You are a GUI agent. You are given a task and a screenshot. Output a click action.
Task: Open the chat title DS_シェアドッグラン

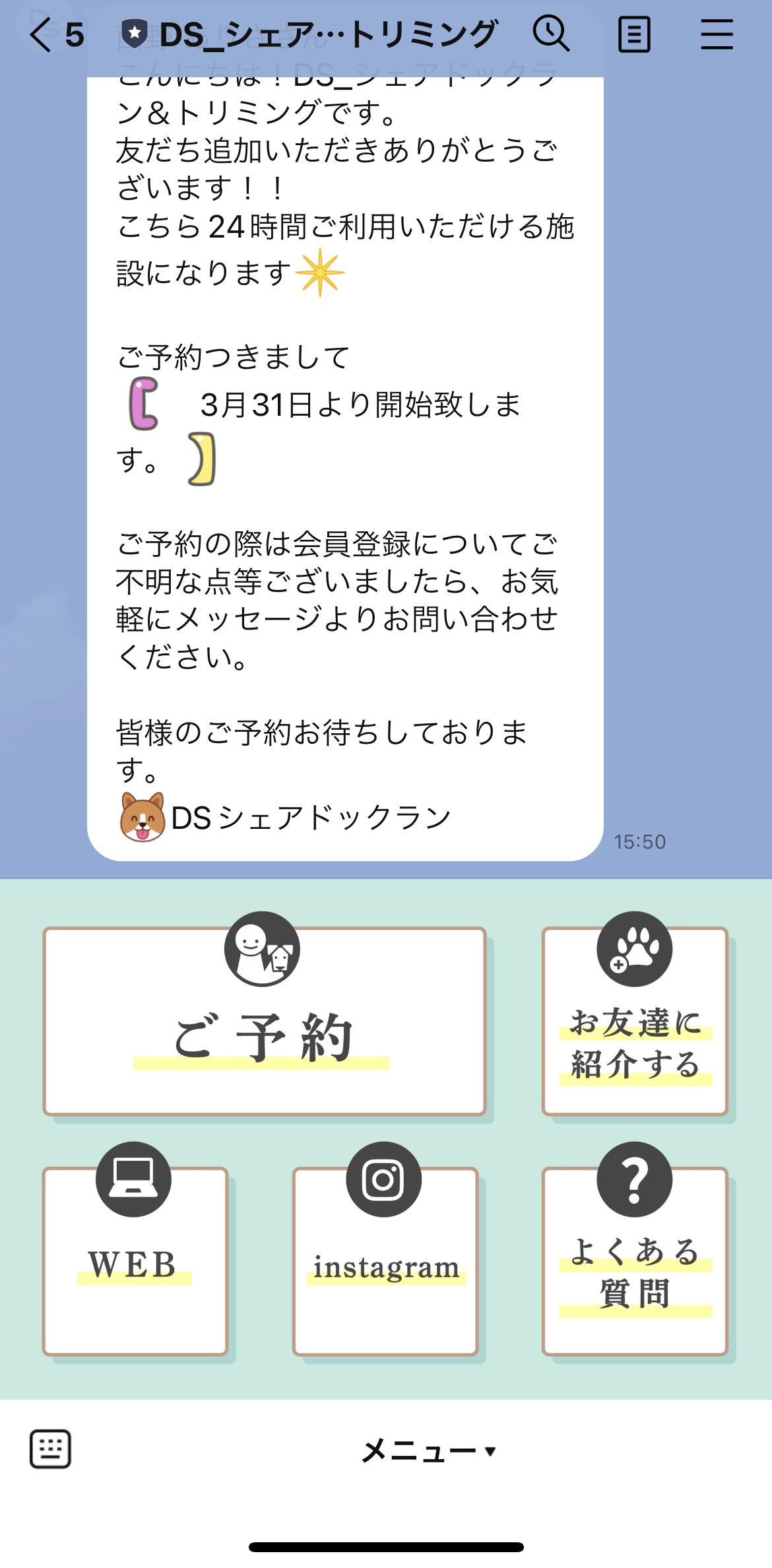(310, 33)
